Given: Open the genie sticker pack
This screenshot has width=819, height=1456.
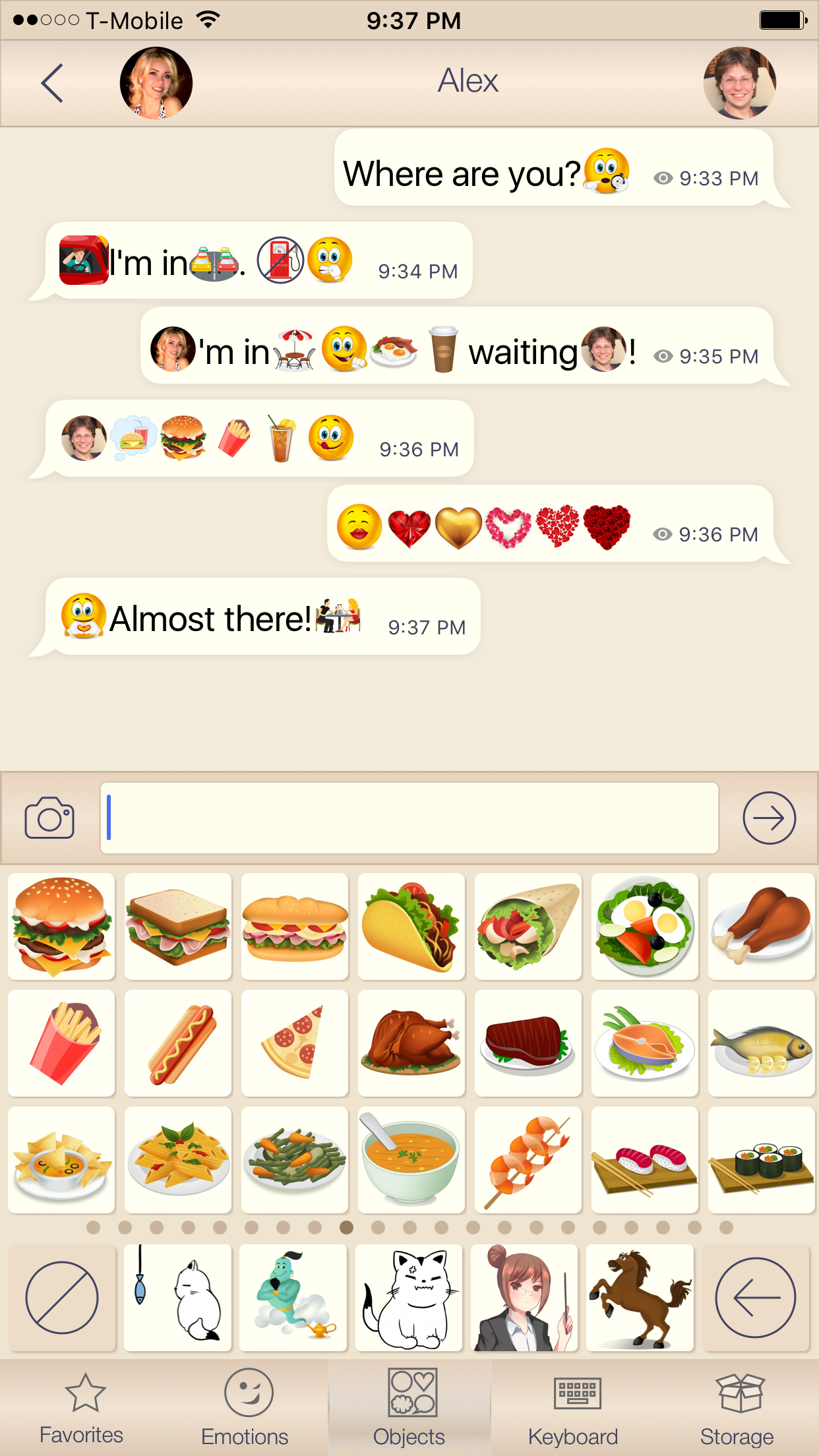Looking at the screenshot, I should [x=293, y=1297].
